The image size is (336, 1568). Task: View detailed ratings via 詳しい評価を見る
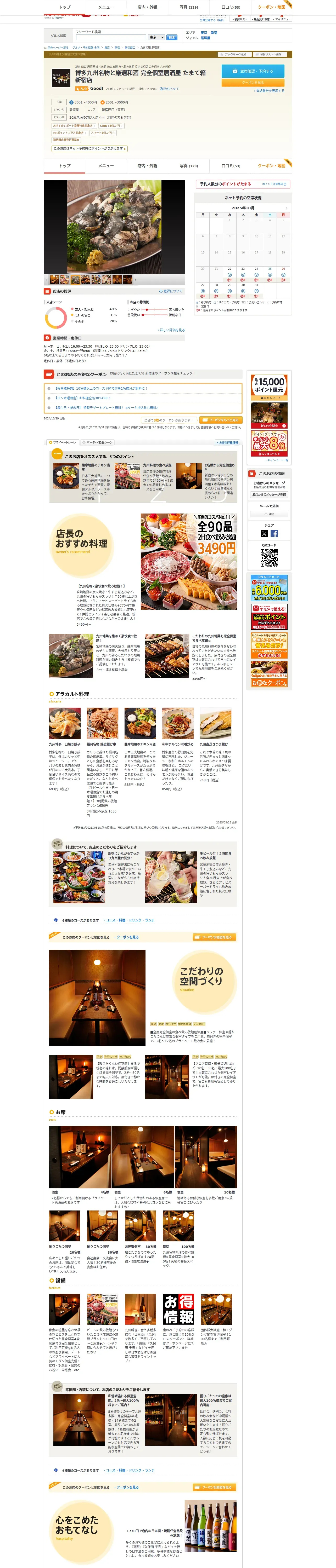(x=172, y=330)
